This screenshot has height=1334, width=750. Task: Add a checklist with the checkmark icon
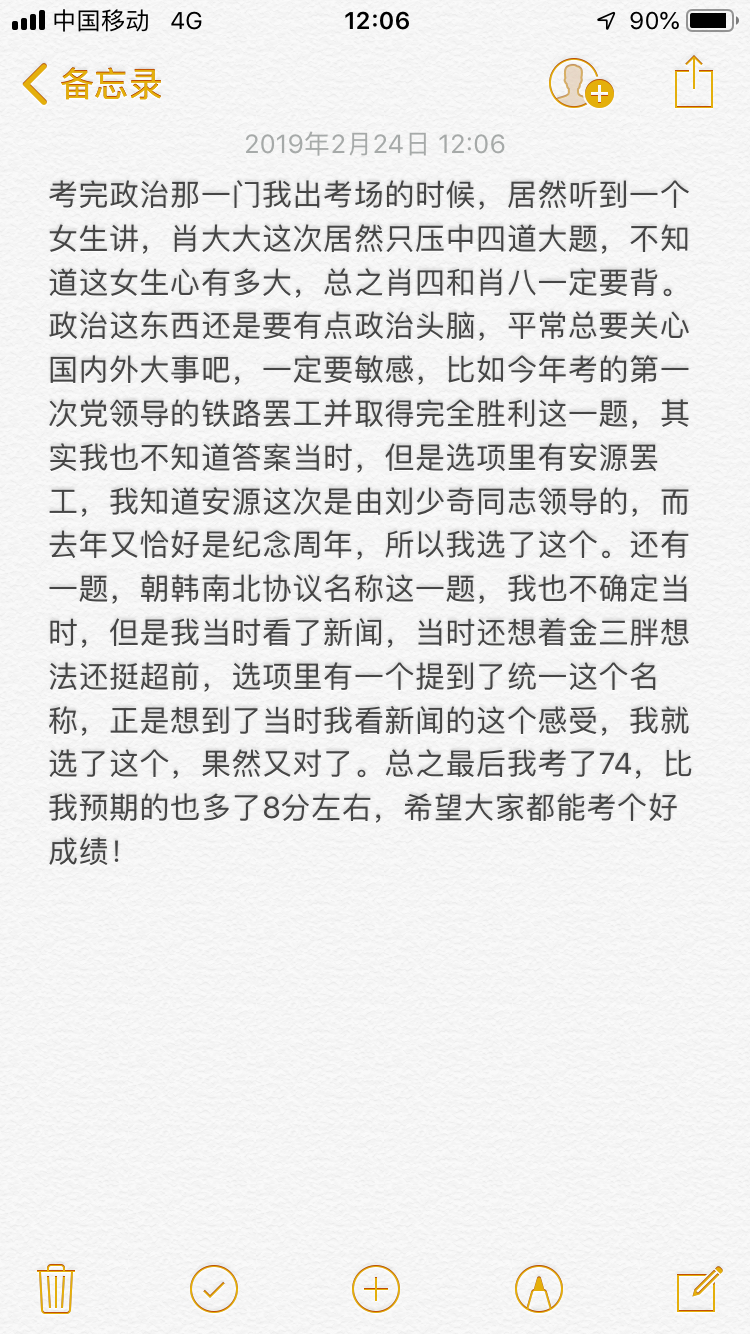pos(214,1288)
